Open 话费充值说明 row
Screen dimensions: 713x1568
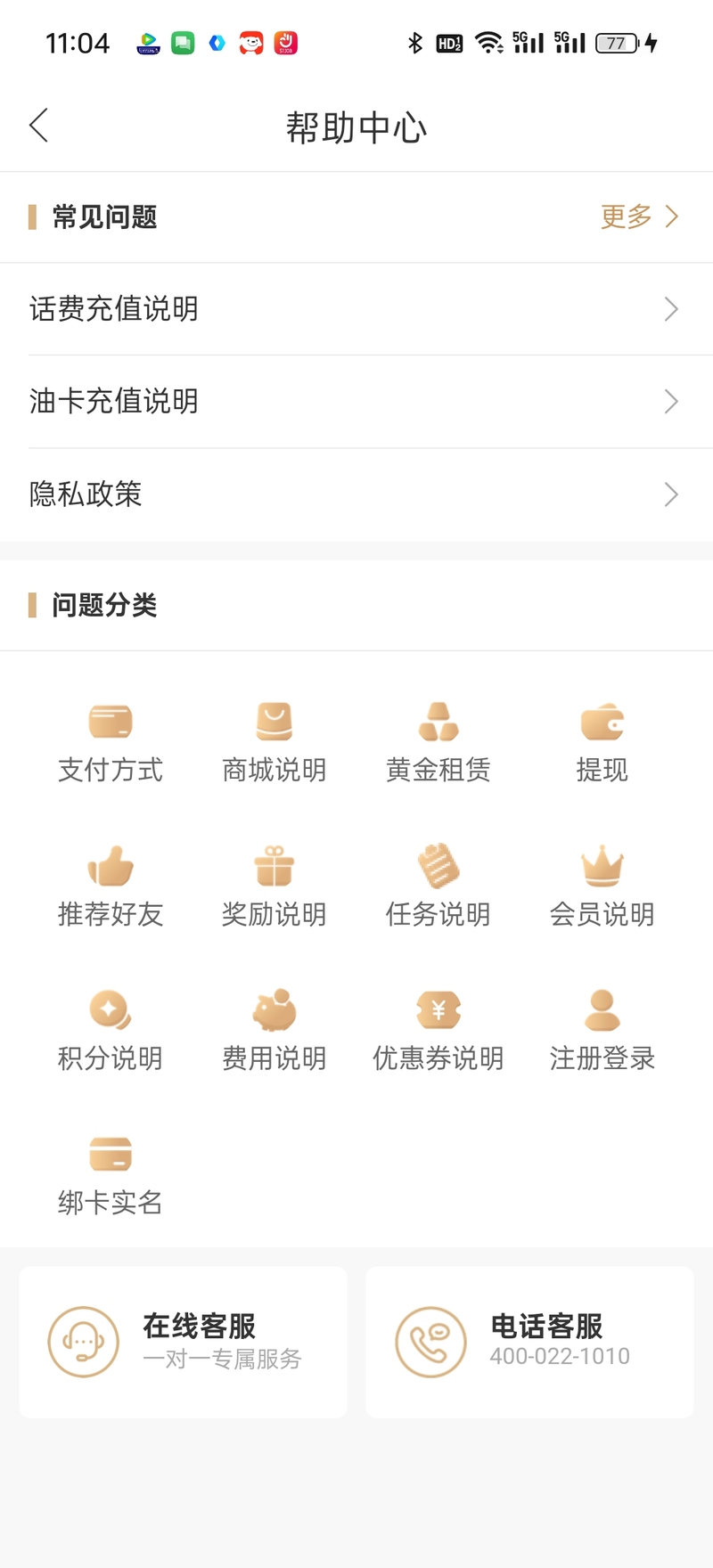click(x=356, y=309)
